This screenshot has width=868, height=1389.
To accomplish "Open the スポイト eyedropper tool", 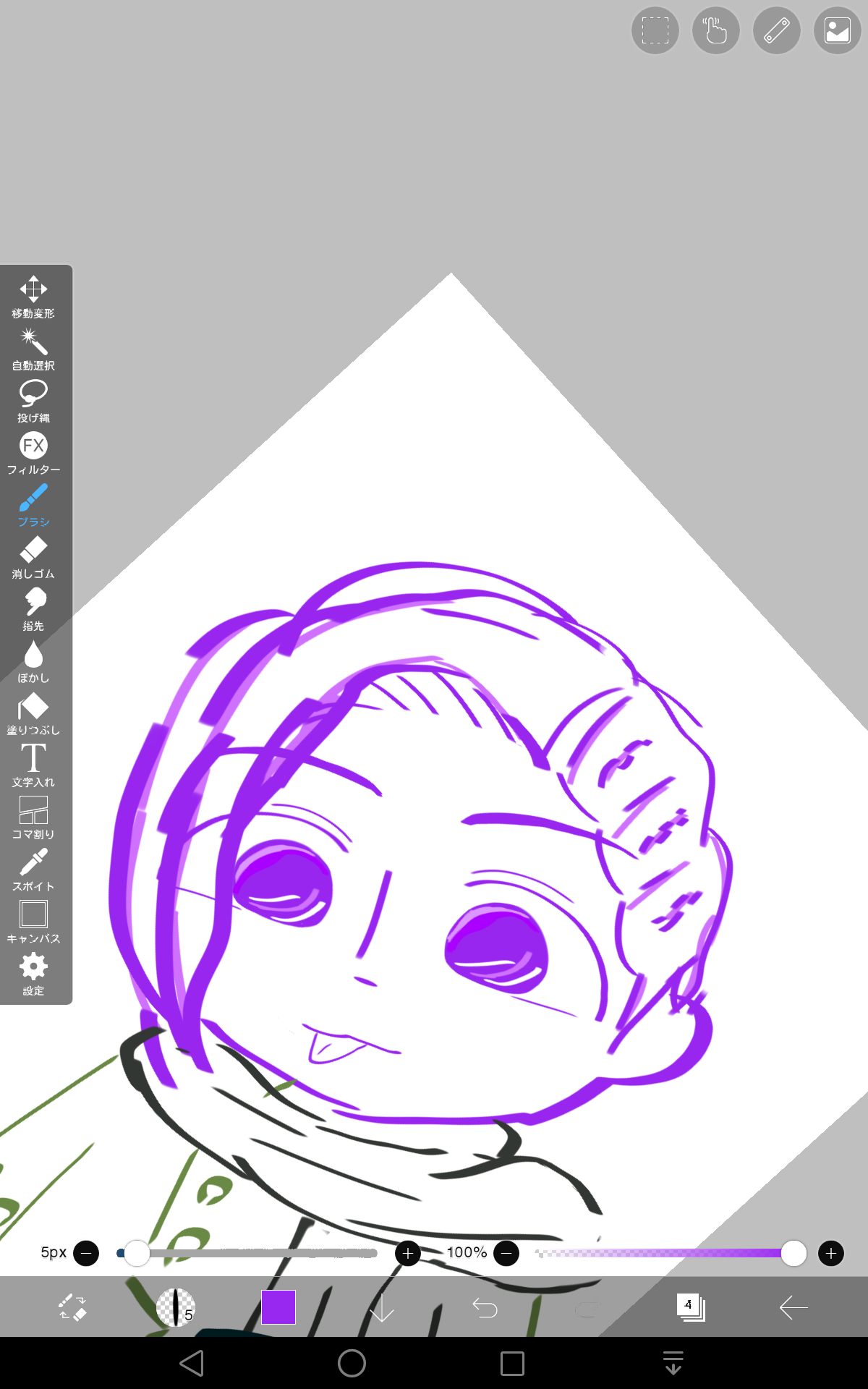I will tap(33, 869).
